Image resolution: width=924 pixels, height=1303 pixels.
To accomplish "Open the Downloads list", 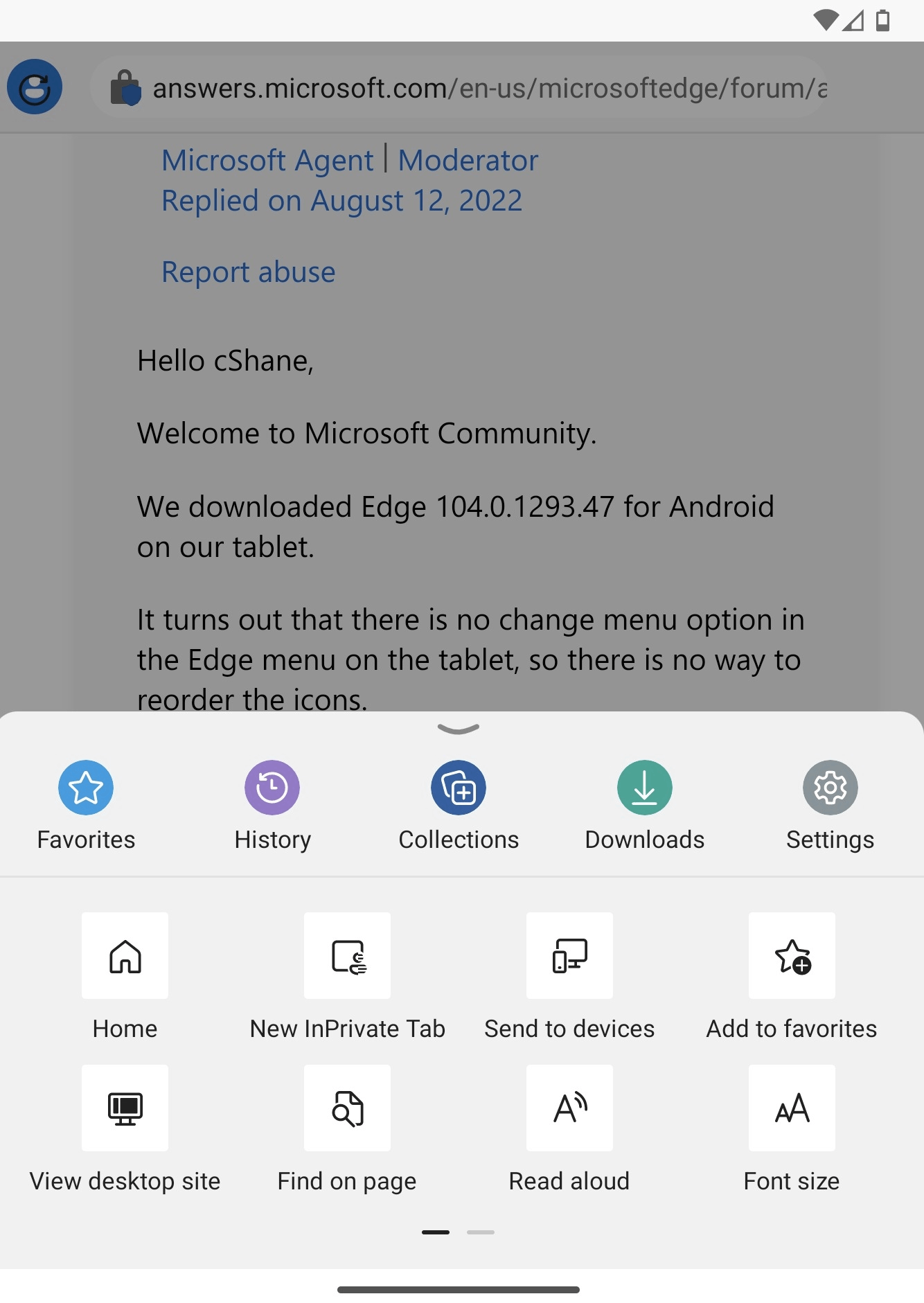I will 644,788.
